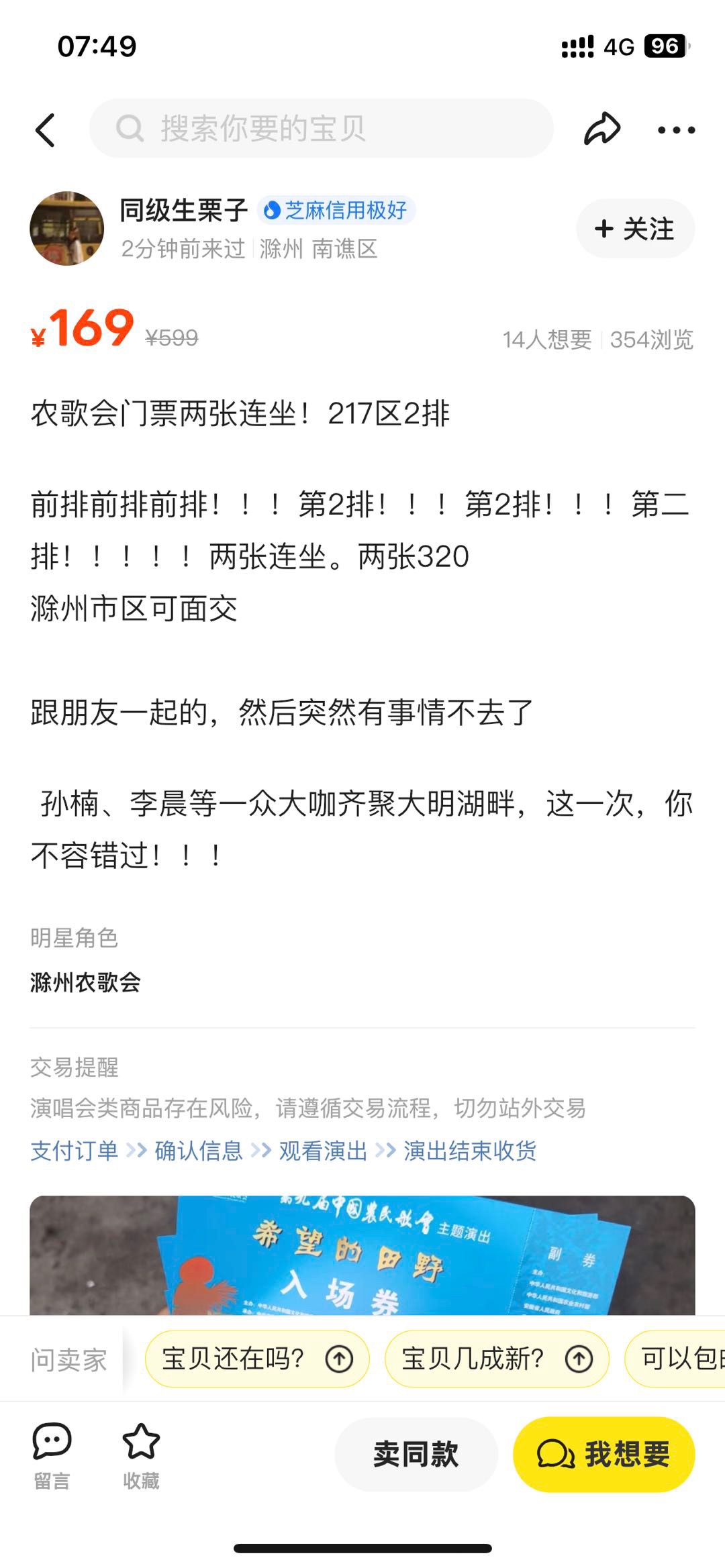Open the ticket photo

[x=362, y=1255]
